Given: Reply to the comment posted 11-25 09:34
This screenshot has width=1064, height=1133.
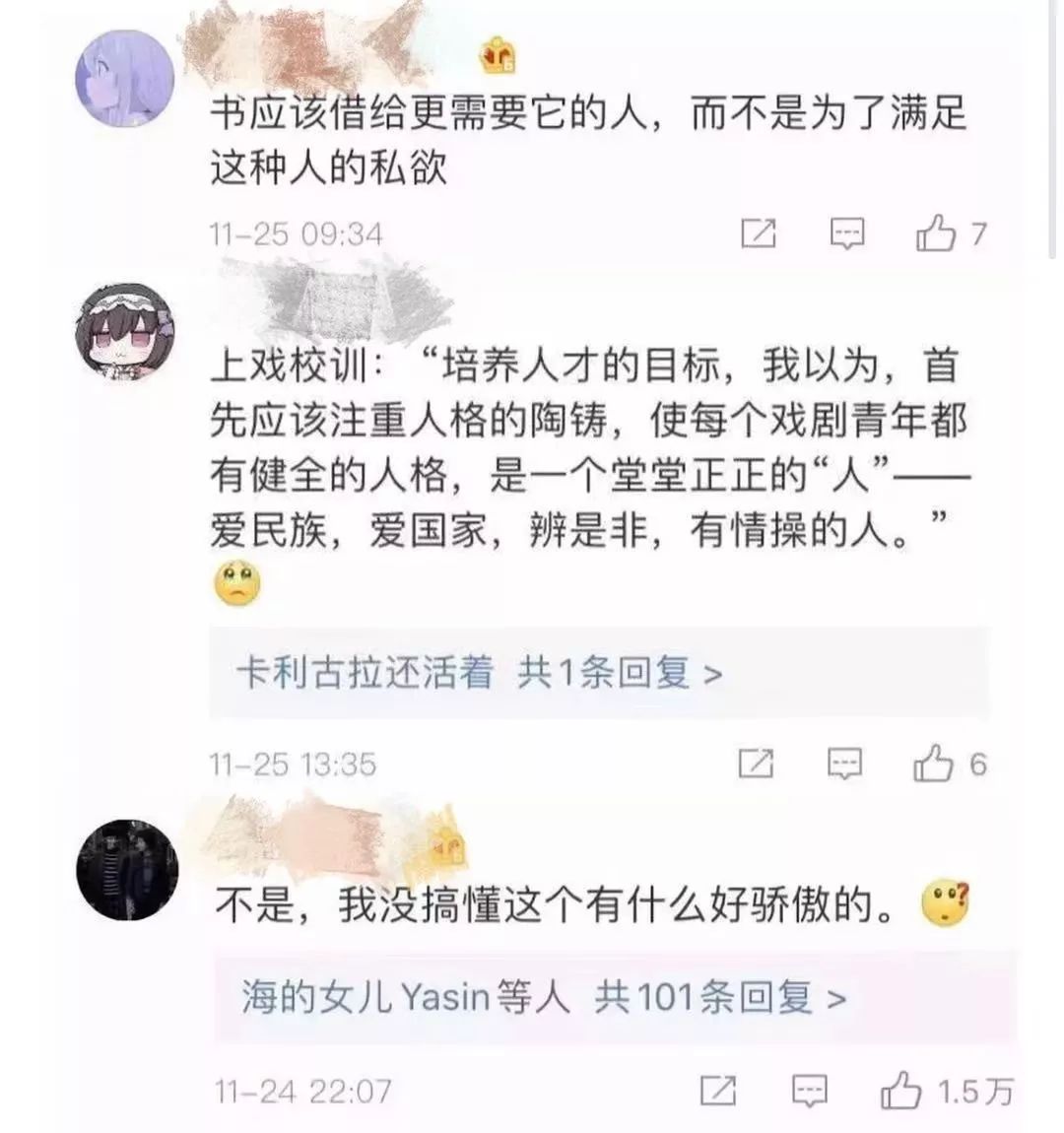Looking at the screenshot, I should click(847, 233).
